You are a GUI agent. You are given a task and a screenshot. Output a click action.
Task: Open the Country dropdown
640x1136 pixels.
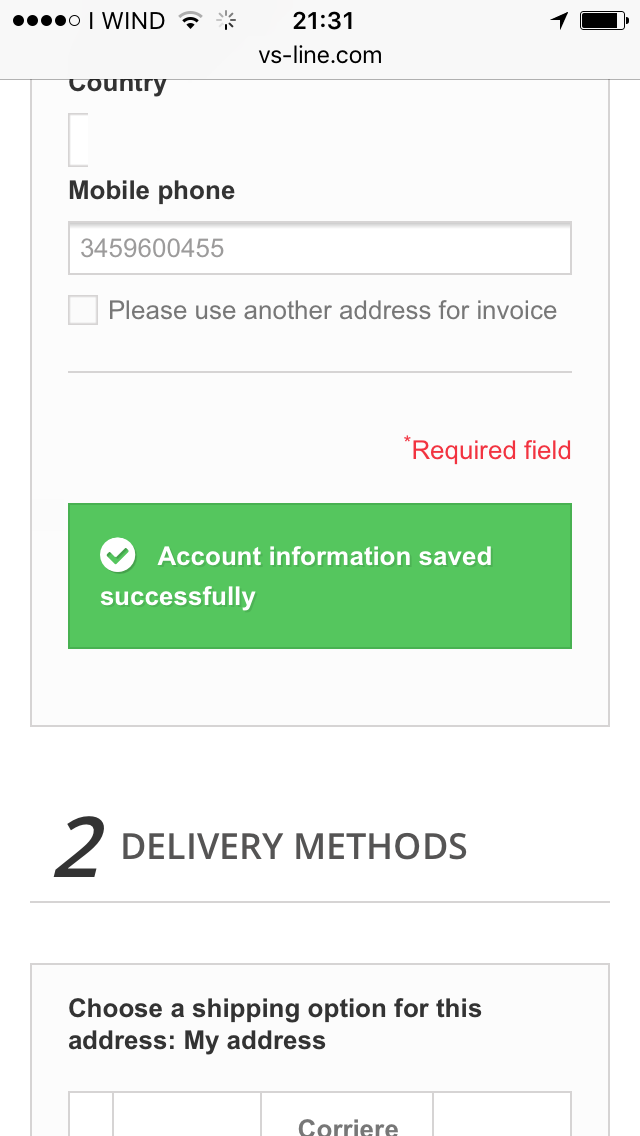pos(79,140)
